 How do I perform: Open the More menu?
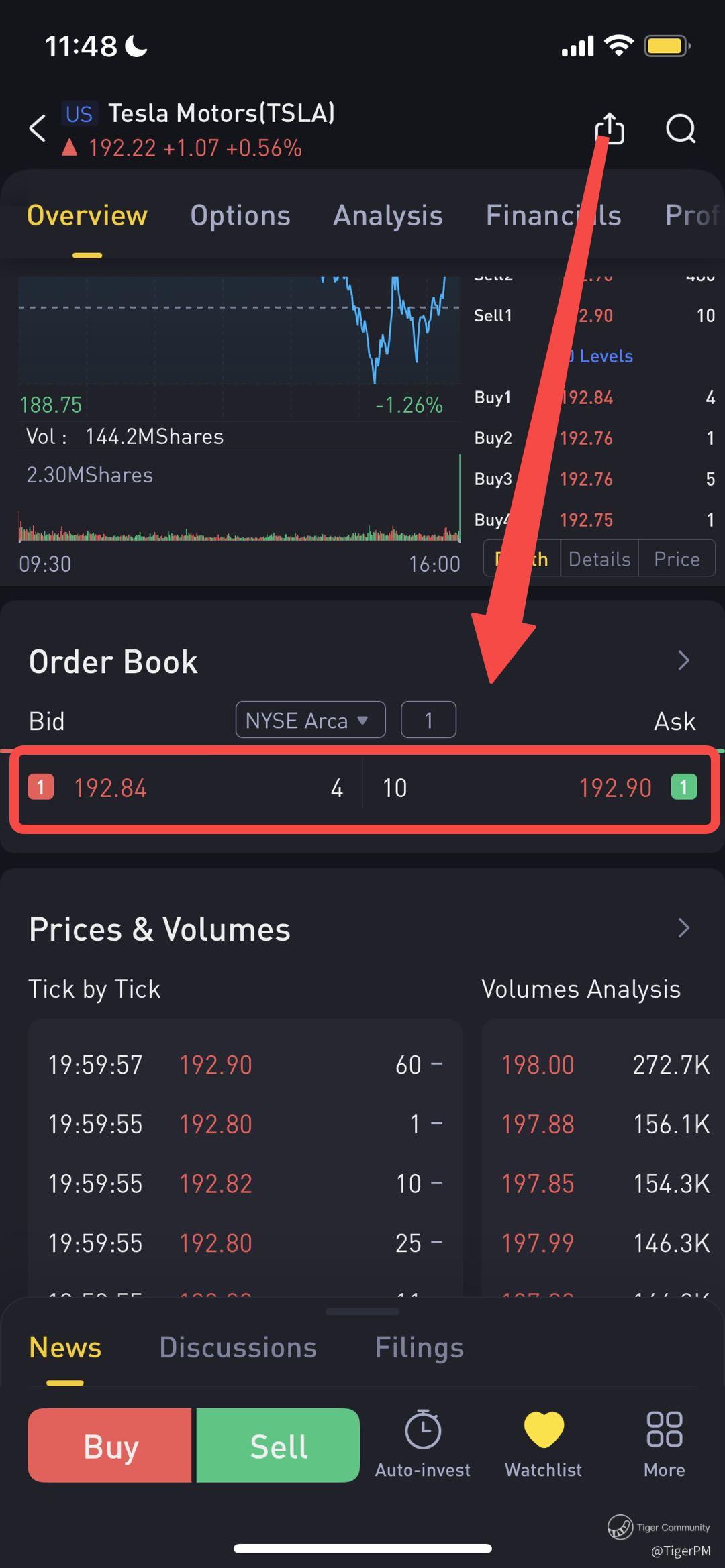(664, 1444)
